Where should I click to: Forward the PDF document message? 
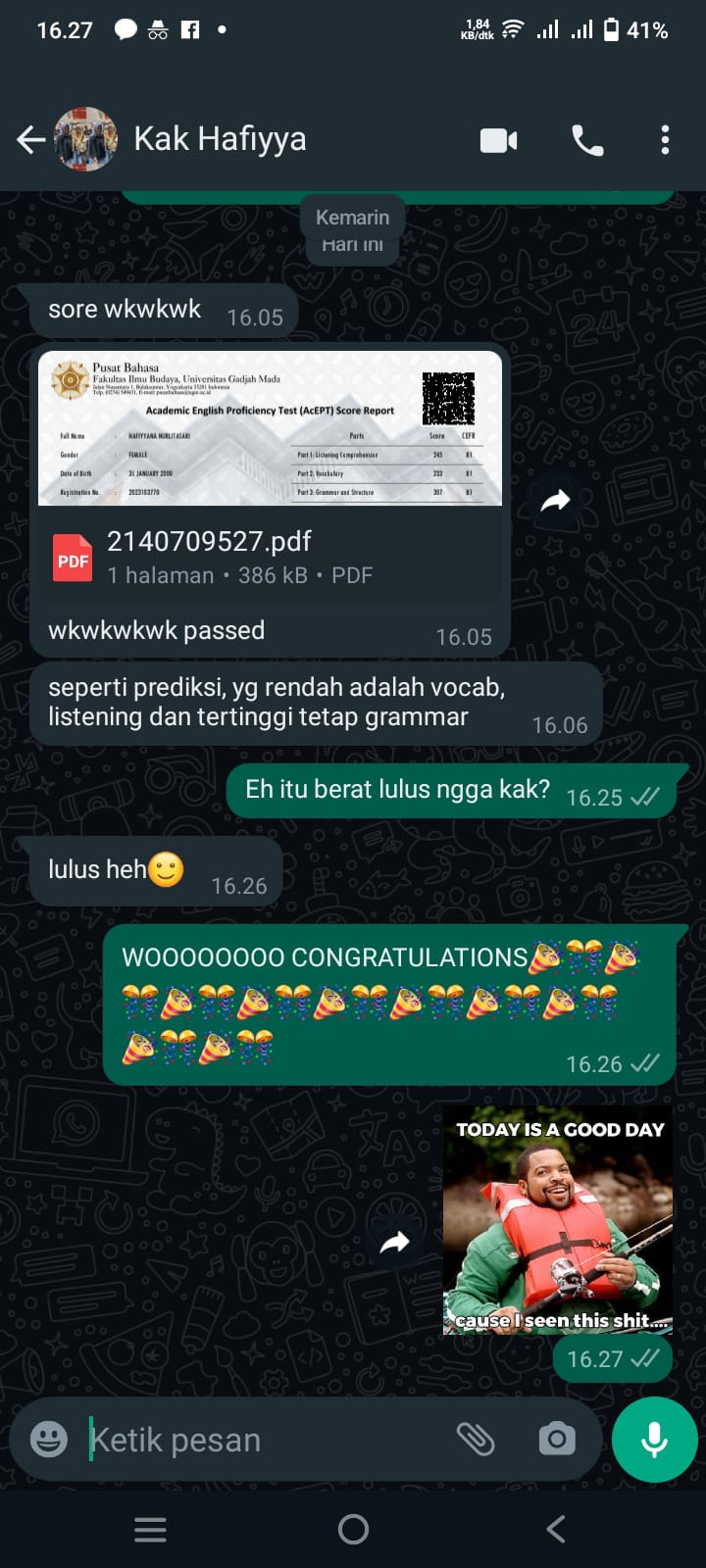pyautogui.click(x=556, y=502)
